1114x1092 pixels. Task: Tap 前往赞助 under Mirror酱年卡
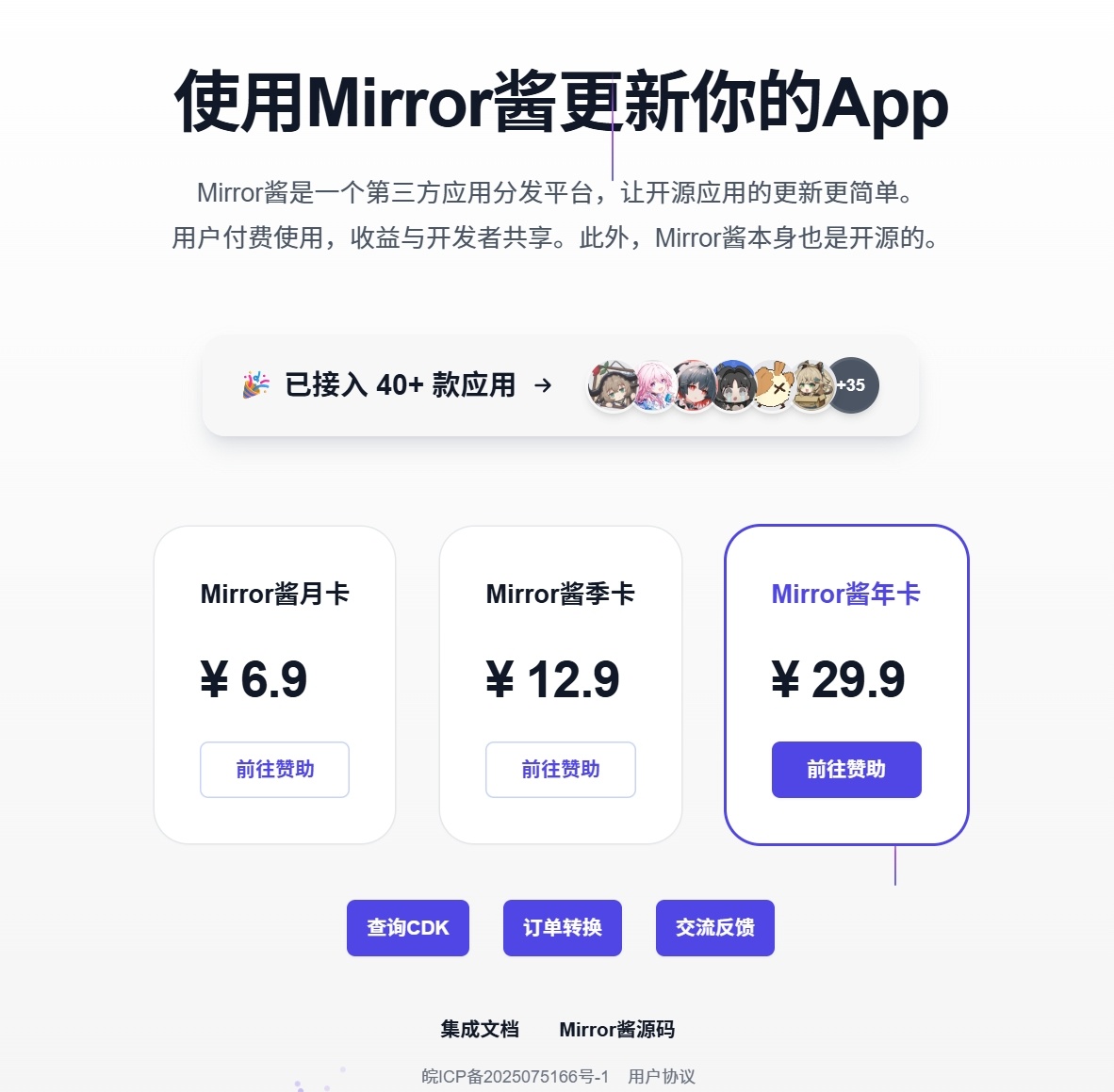click(x=845, y=769)
